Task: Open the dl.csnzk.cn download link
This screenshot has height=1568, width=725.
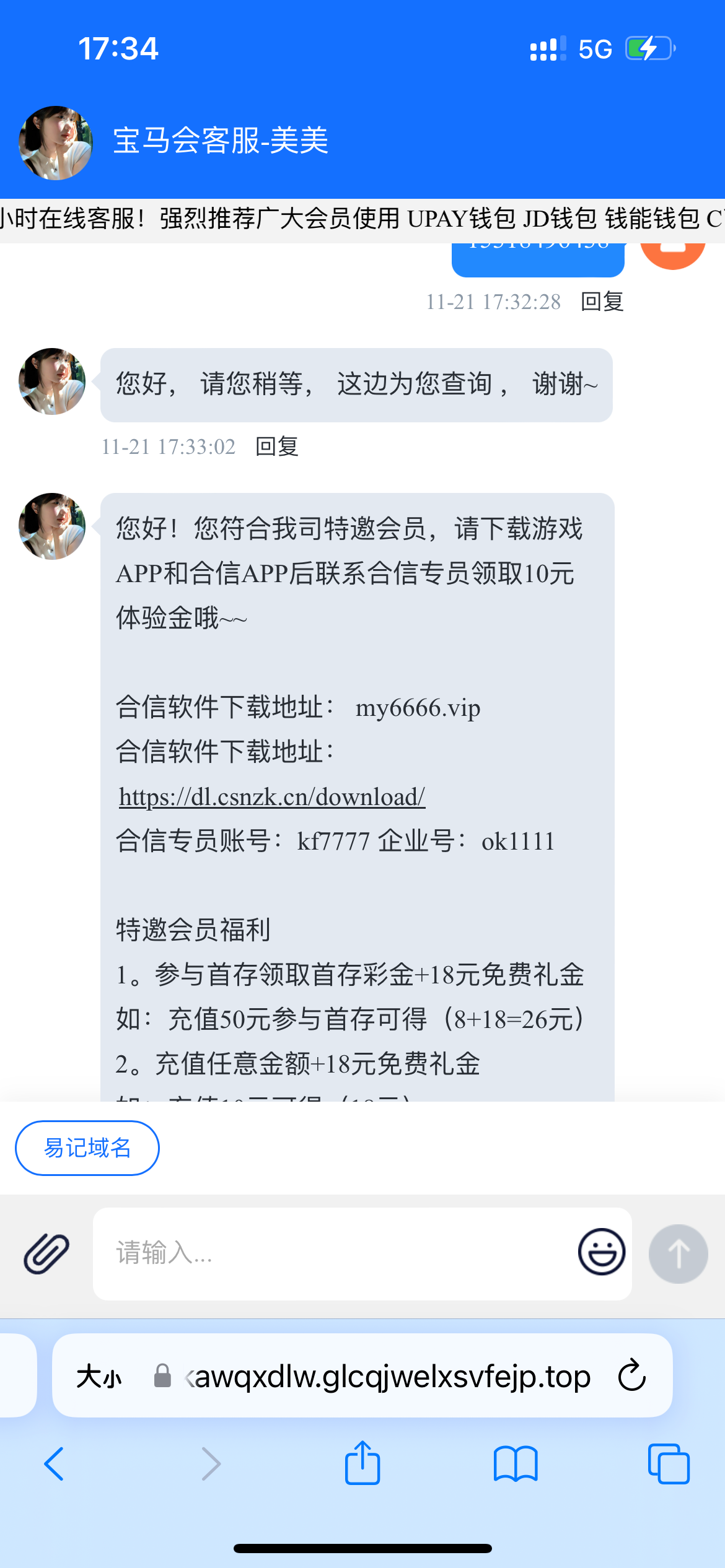Action: pyautogui.click(x=271, y=797)
